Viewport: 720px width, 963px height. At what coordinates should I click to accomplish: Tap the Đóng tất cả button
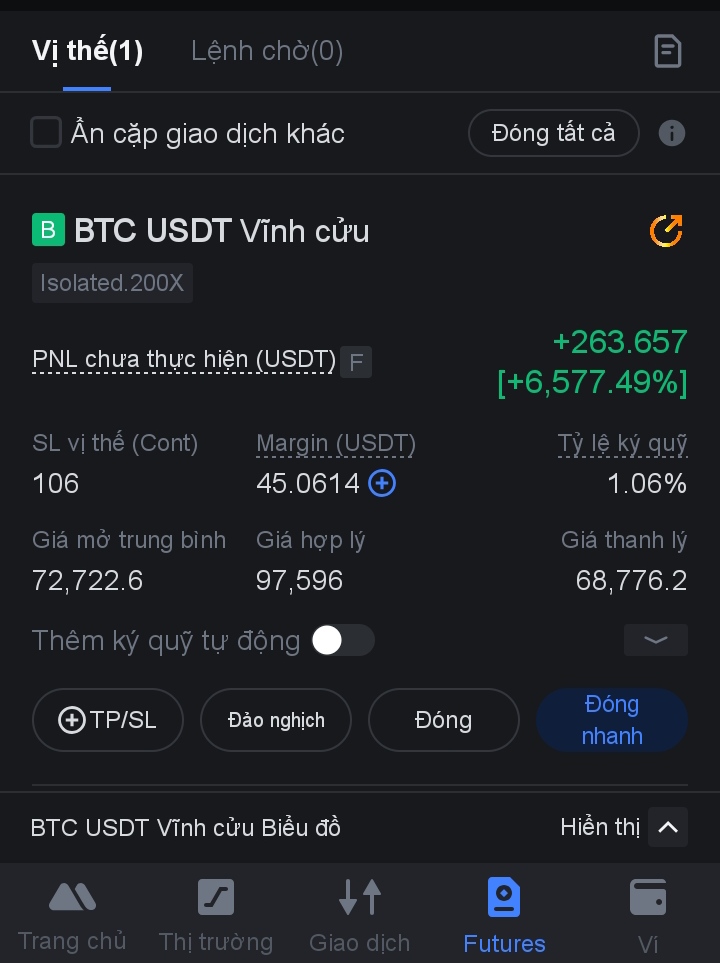[x=553, y=133]
